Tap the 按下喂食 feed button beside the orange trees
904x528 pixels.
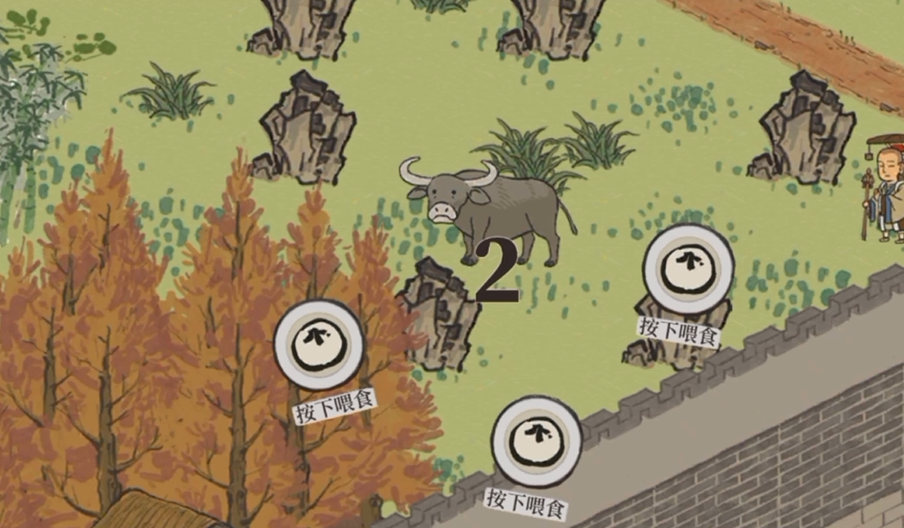point(319,345)
